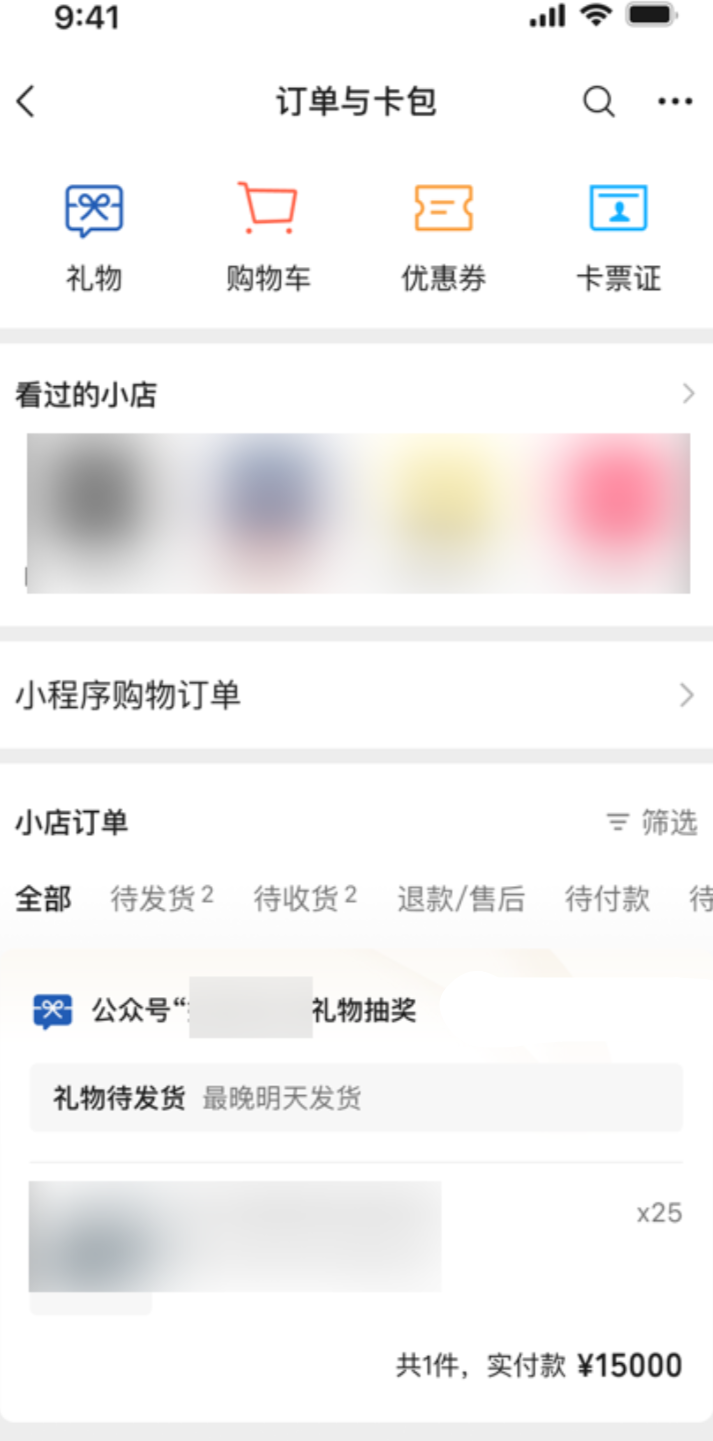Open the three-dot overflow menu

pyautogui.click(x=675, y=102)
